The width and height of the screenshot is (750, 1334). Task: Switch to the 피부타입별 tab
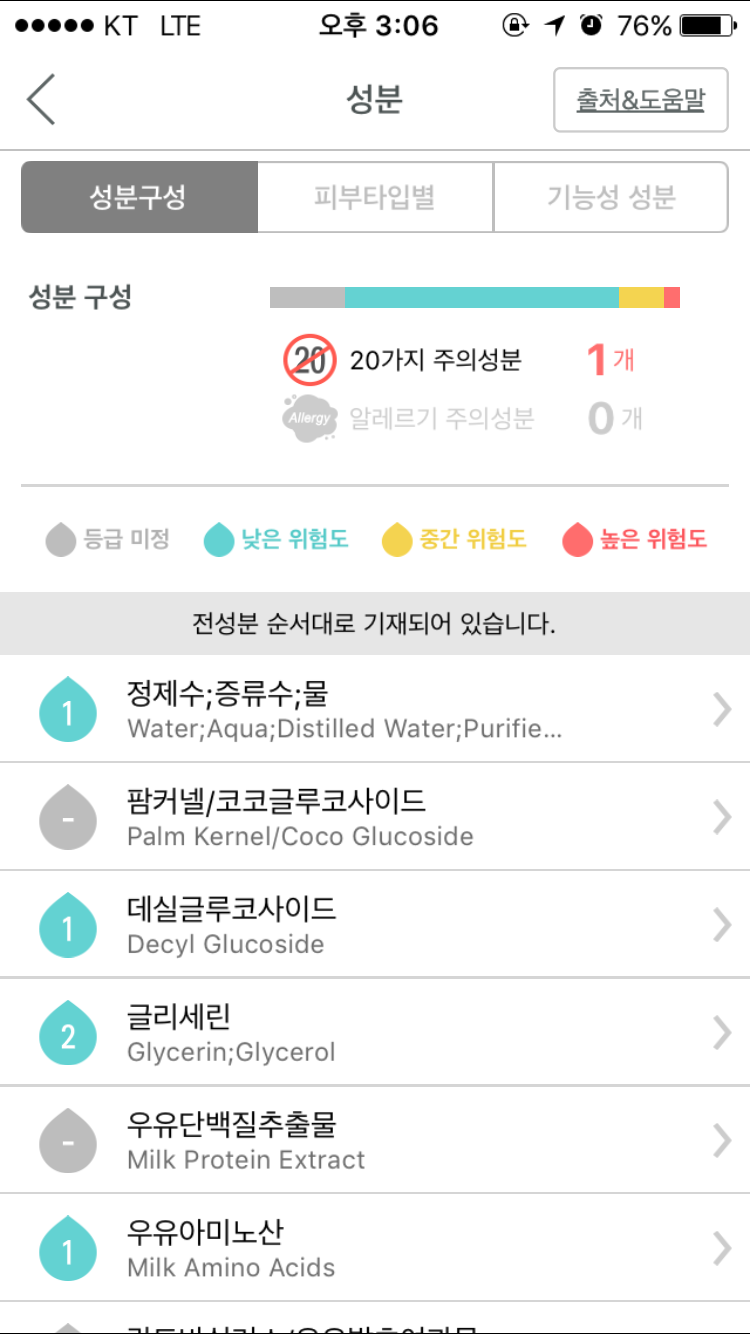pyautogui.click(x=375, y=197)
